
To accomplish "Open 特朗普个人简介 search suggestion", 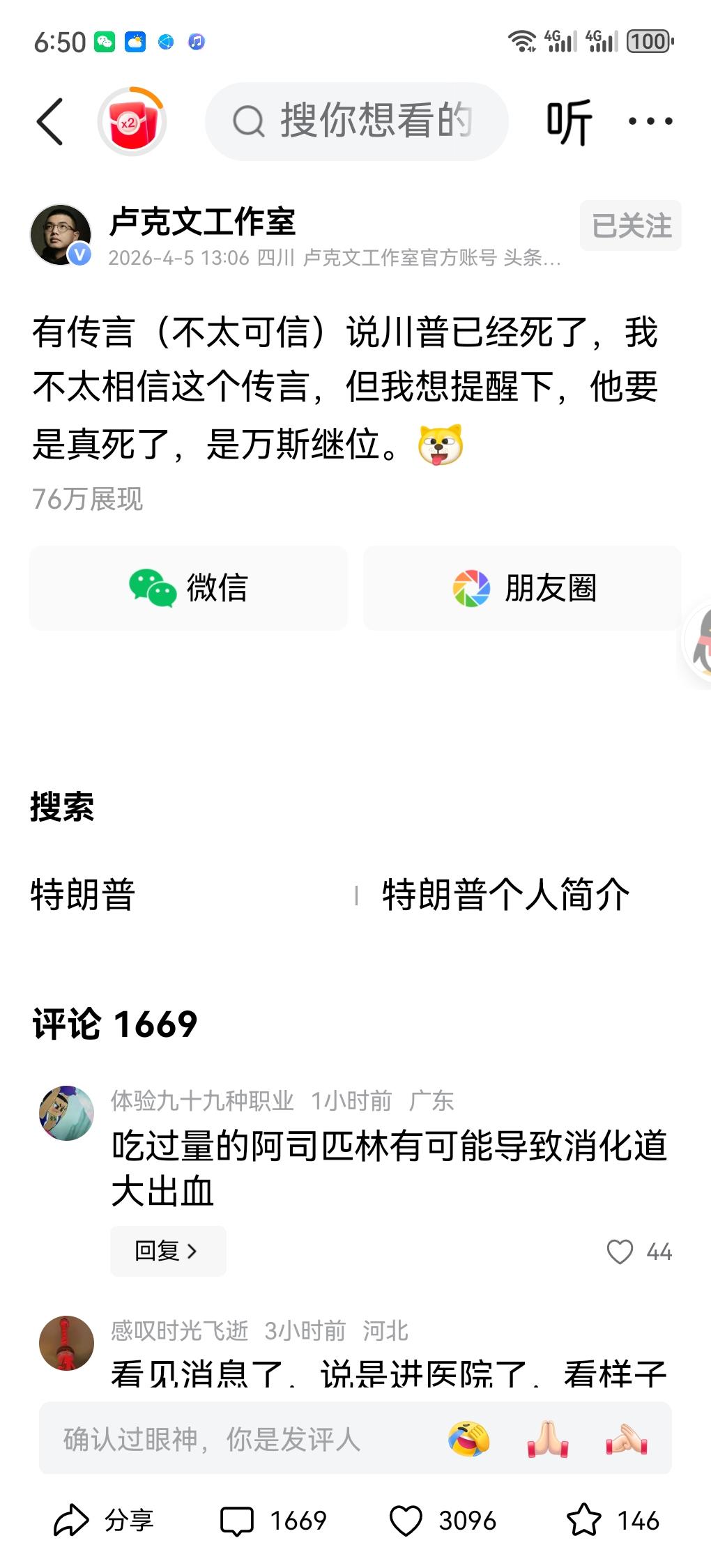I will pyautogui.click(x=504, y=896).
